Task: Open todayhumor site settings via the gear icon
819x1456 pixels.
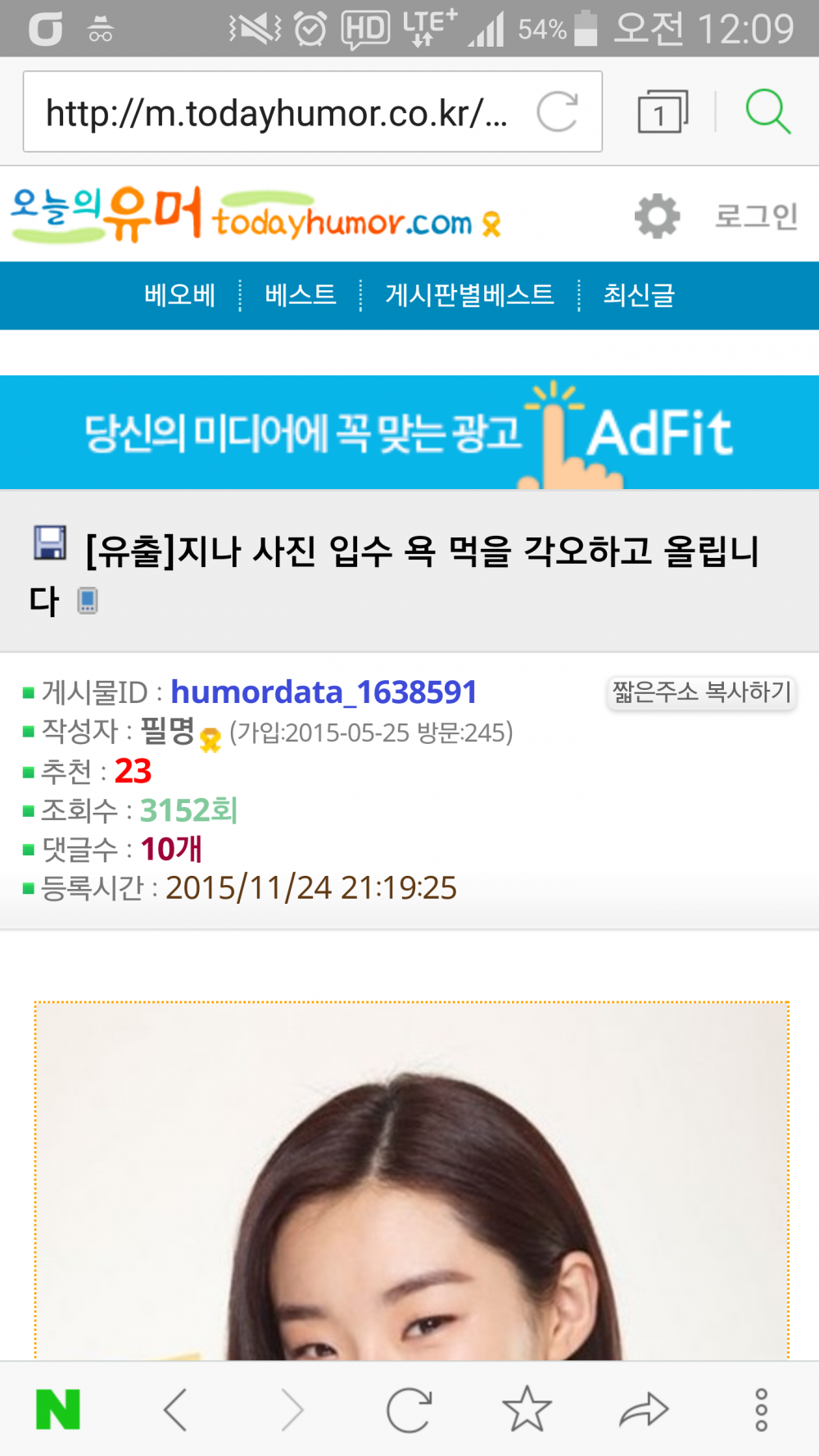Action: (655, 216)
